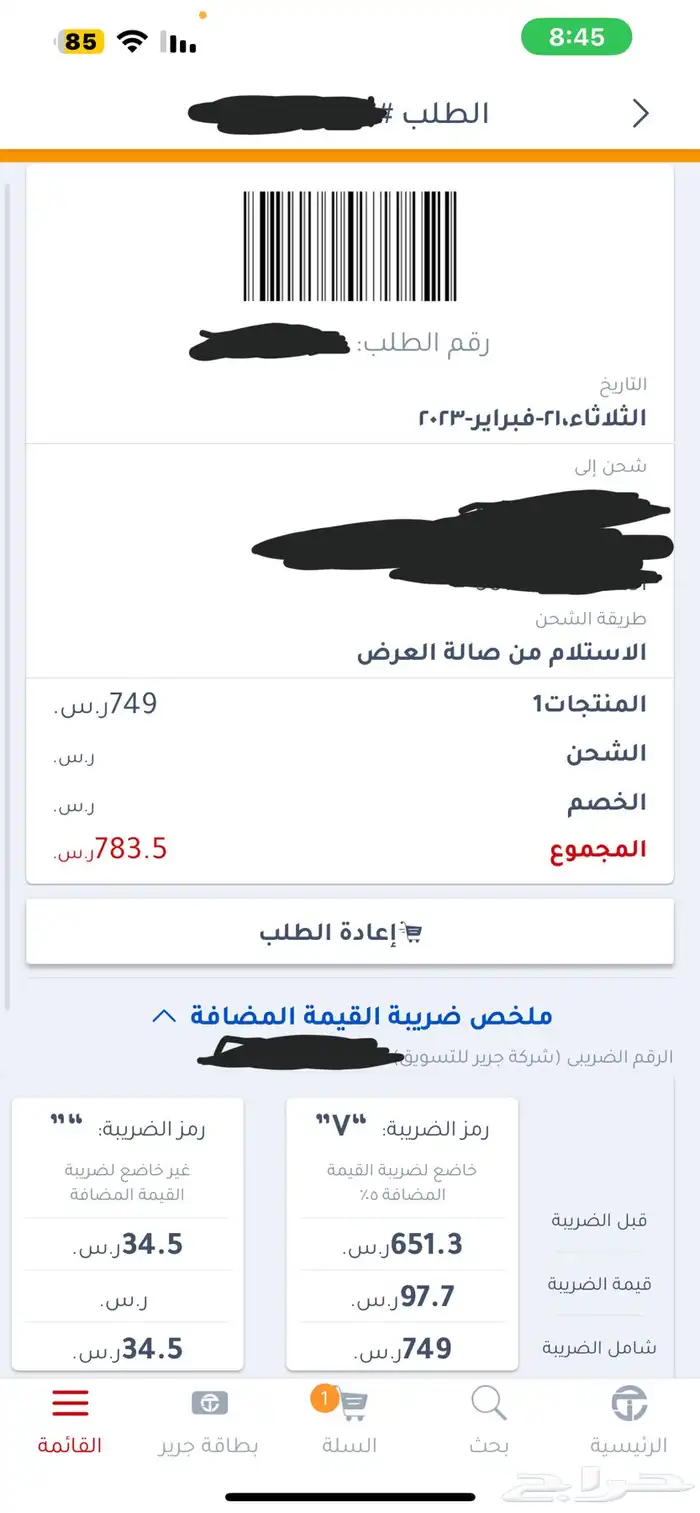Switch to the الرئيسية home tab
The image size is (700, 1513).
(x=628, y=1419)
